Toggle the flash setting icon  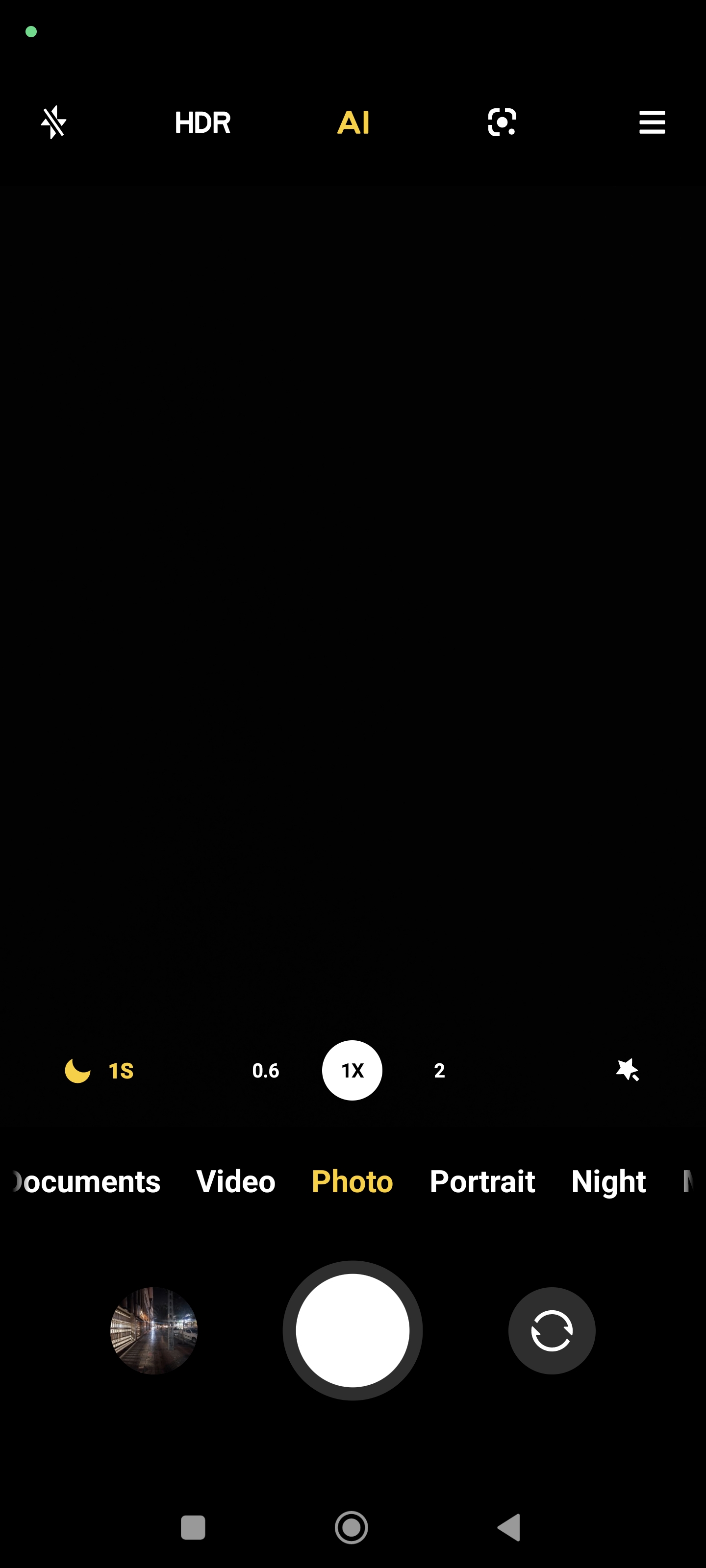tap(53, 122)
